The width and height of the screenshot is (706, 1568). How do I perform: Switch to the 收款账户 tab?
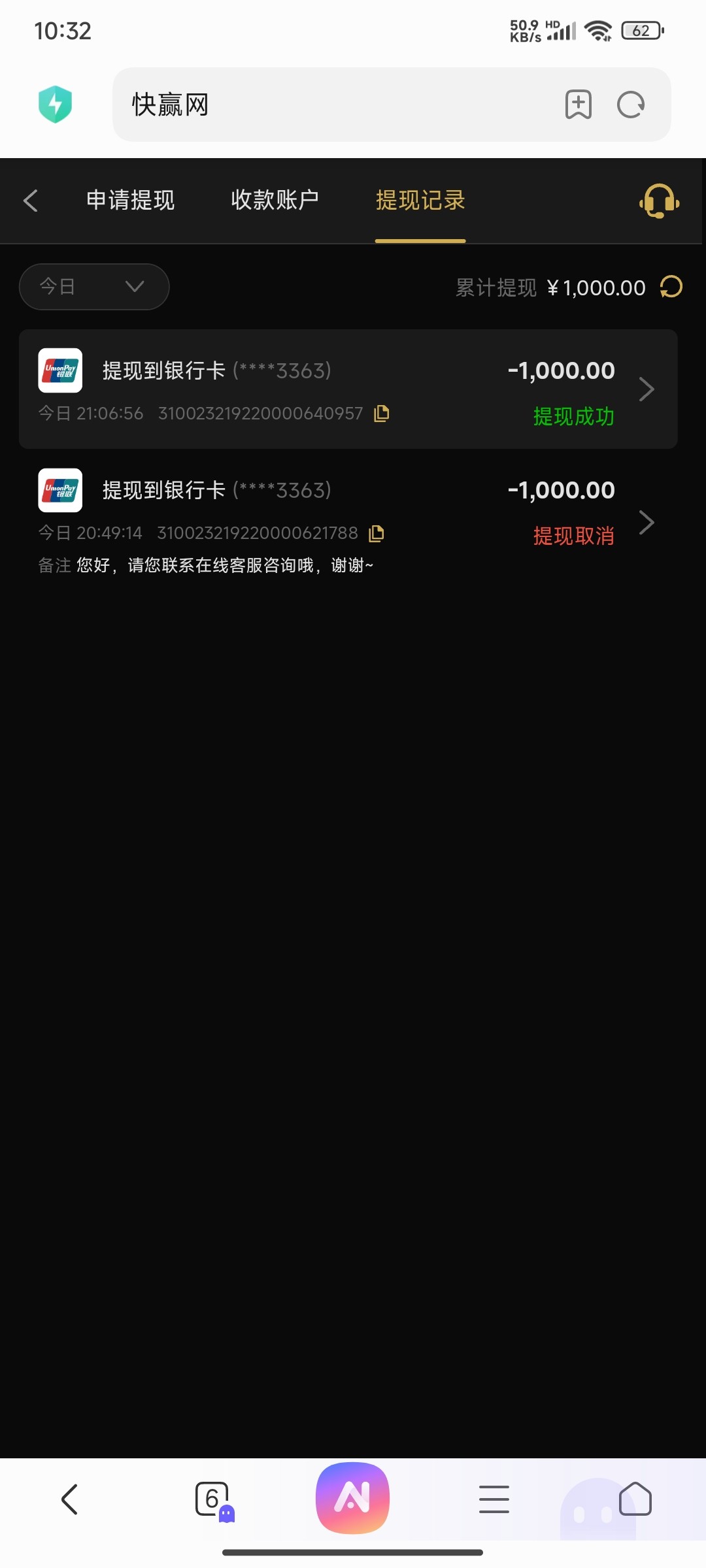(x=275, y=200)
